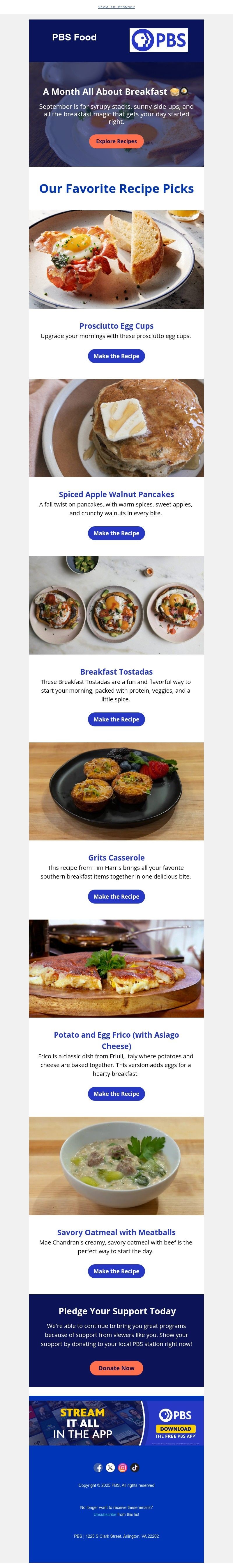This screenshot has height=1568, width=233.
Task: Visit the PBS X profile
Action: 110,1468
